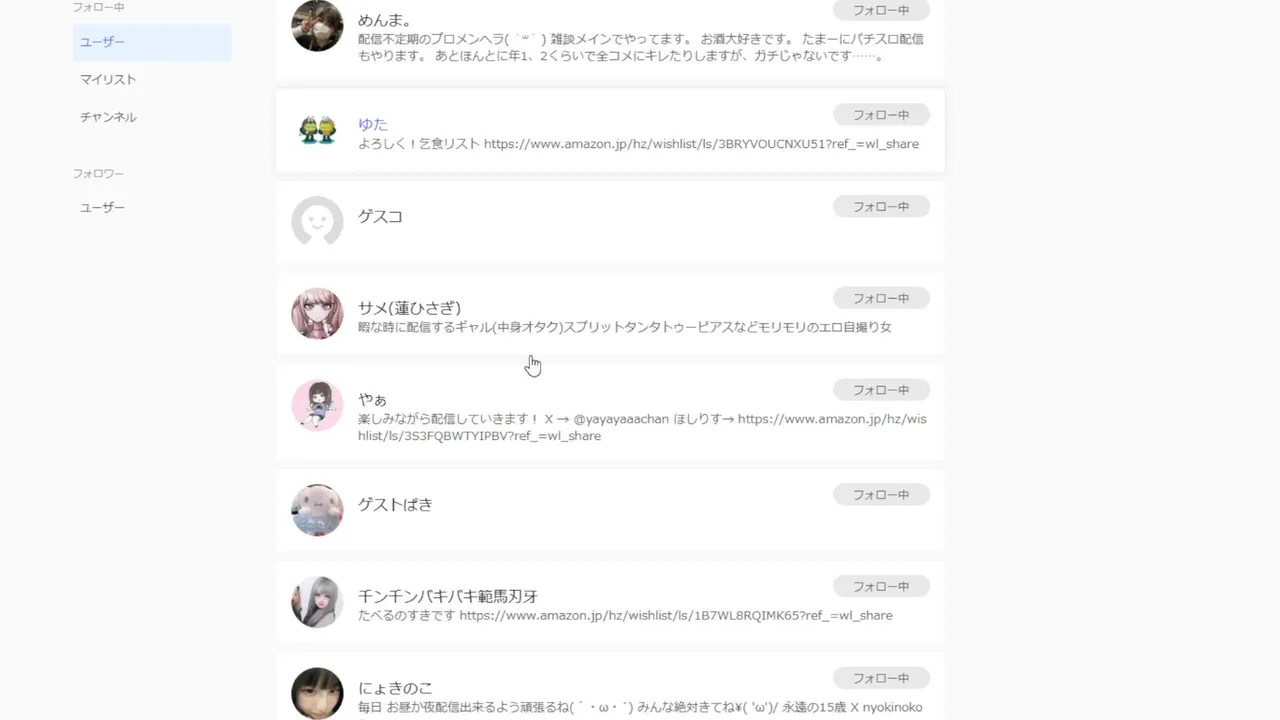Toggle フォロー中 button for サメ(蓮ひさぎ)

tap(880, 298)
